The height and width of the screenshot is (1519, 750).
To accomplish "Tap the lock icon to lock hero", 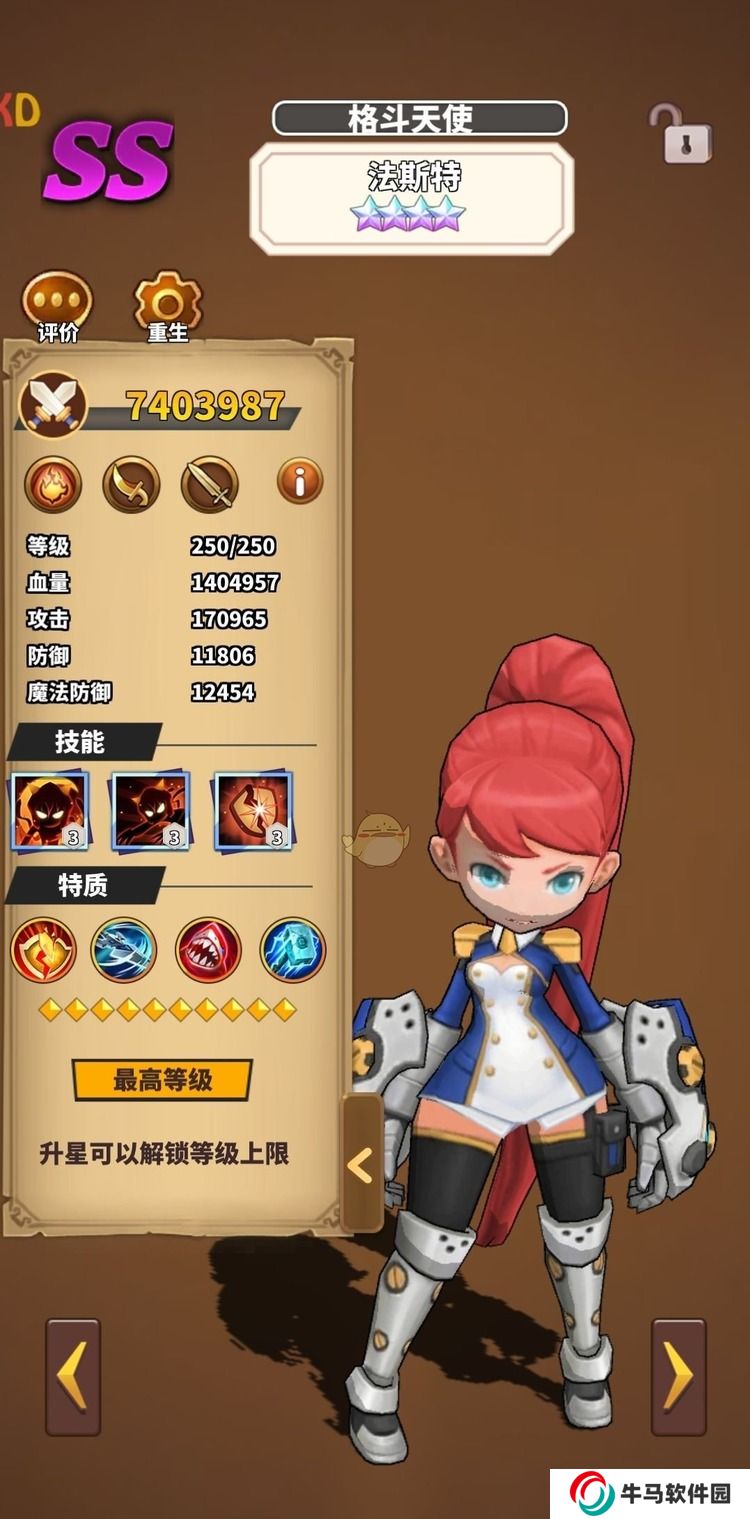I will [x=680, y=135].
